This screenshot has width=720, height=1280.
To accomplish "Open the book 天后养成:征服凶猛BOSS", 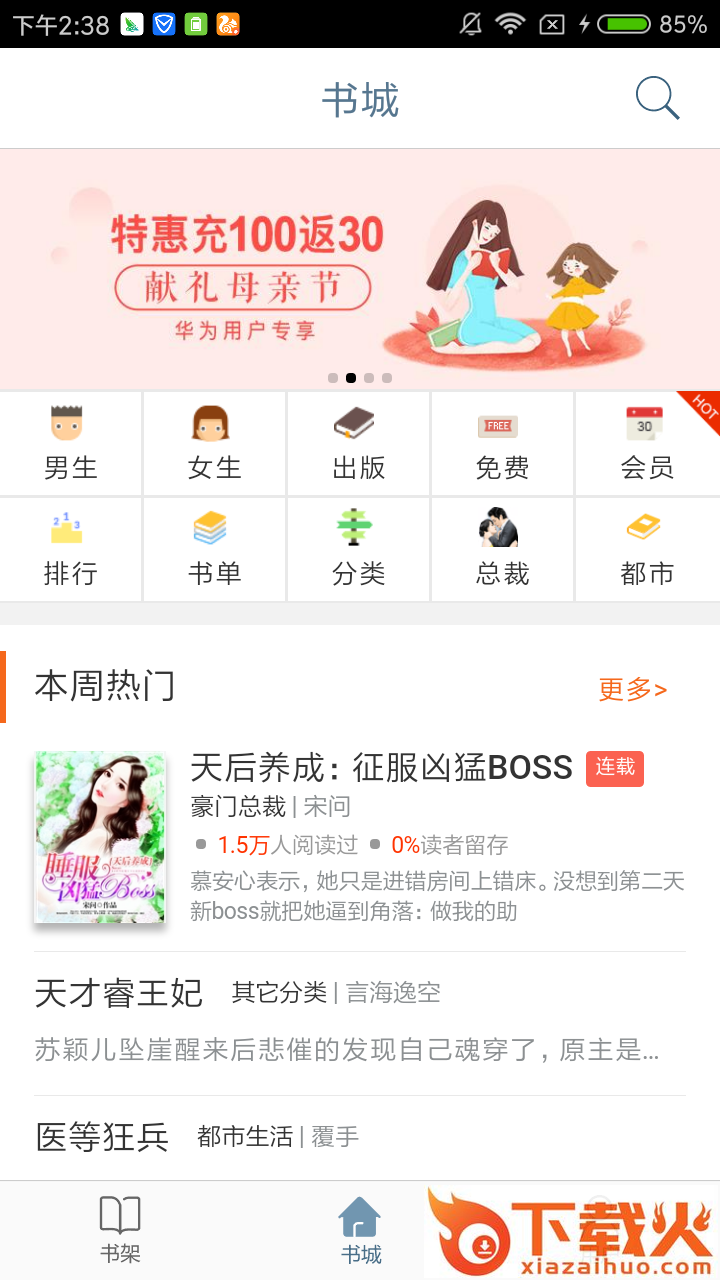I will 380,768.
